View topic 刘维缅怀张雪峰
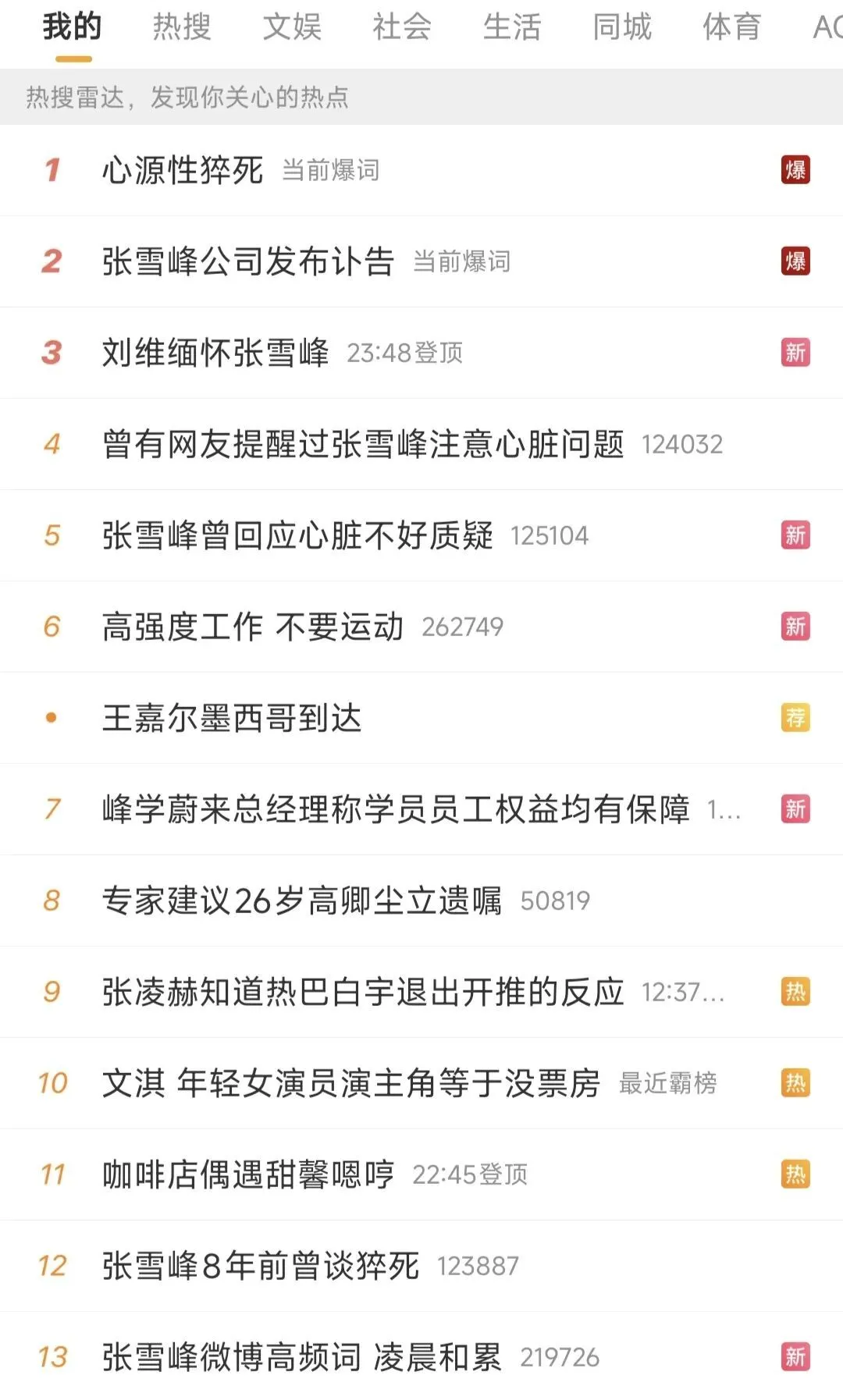 tap(215, 353)
